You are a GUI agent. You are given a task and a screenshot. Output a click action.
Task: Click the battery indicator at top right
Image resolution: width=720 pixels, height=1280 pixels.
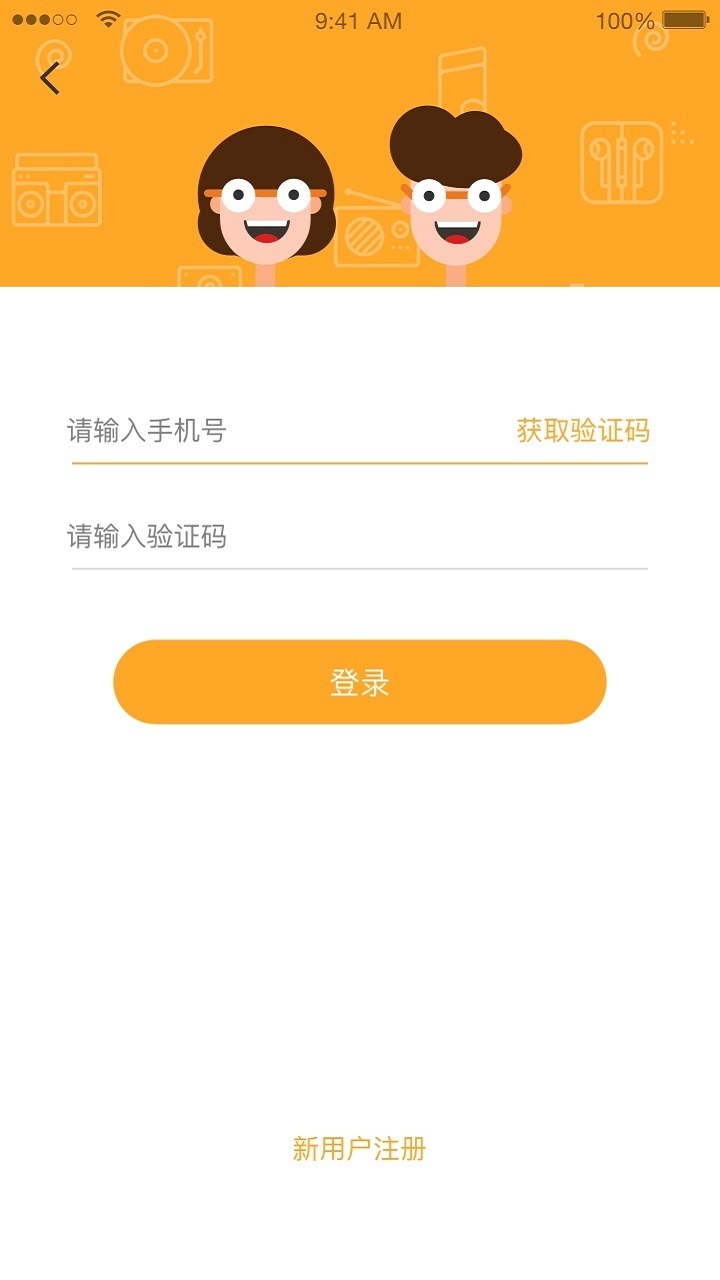pos(685,19)
